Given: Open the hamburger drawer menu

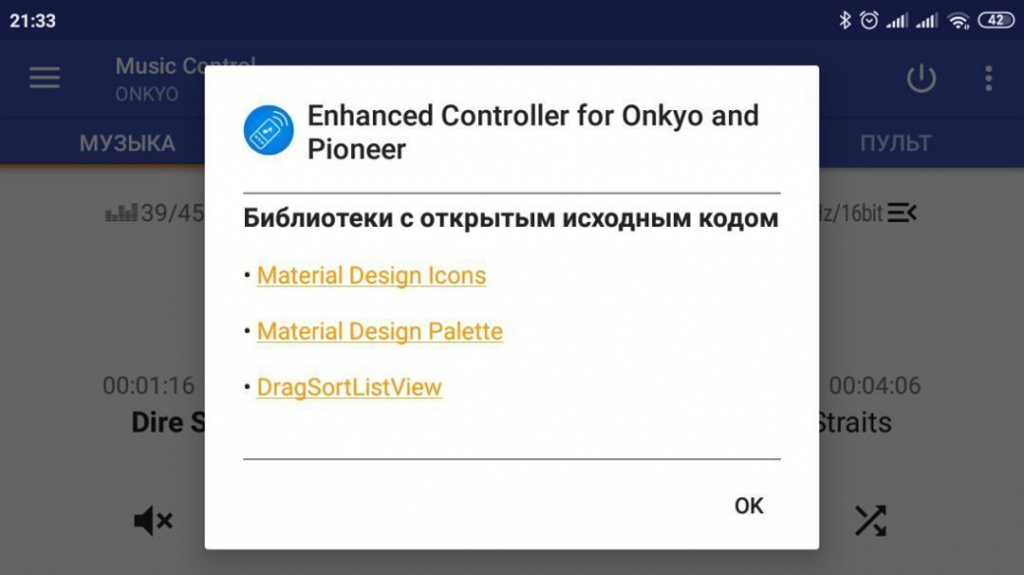Looking at the screenshot, I should click(45, 78).
